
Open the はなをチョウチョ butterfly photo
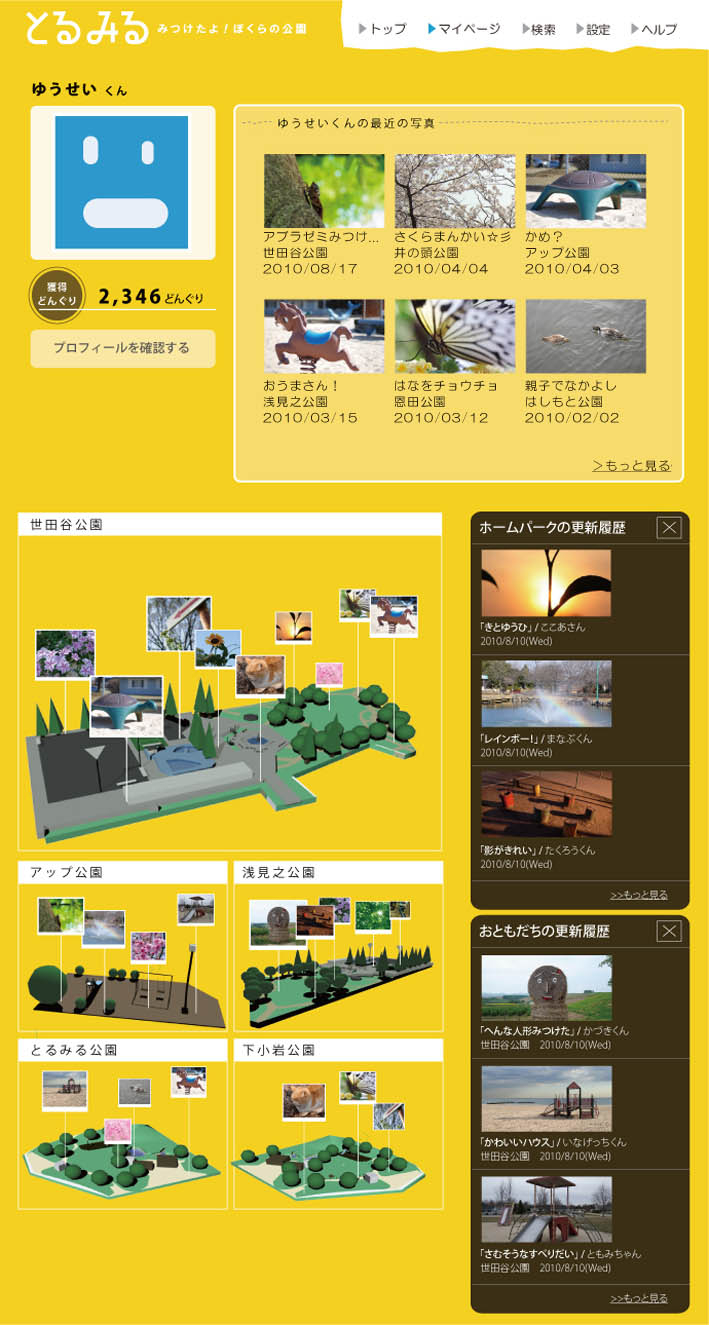pos(455,337)
